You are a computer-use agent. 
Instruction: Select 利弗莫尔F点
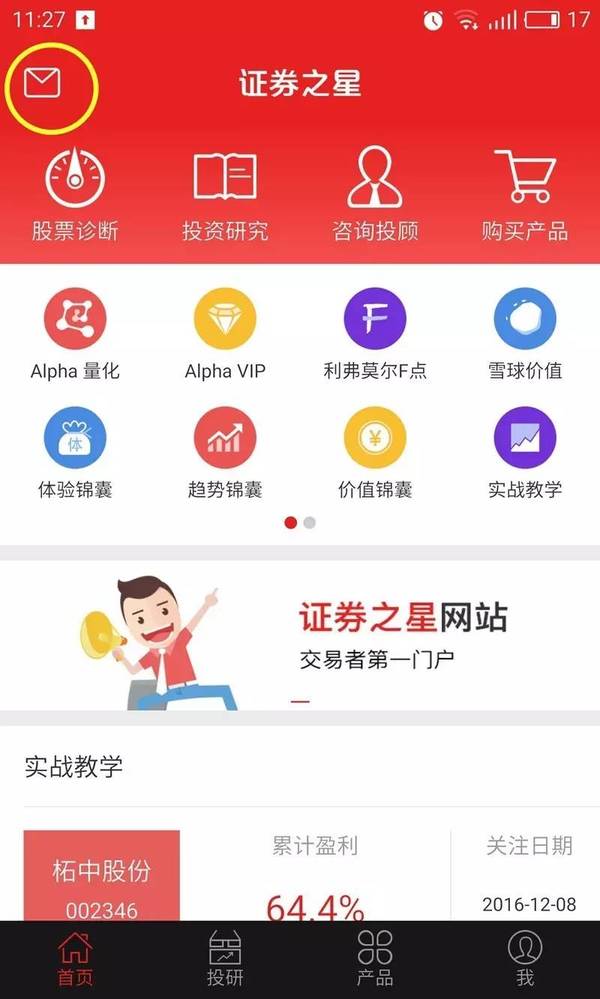click(375, 335)
